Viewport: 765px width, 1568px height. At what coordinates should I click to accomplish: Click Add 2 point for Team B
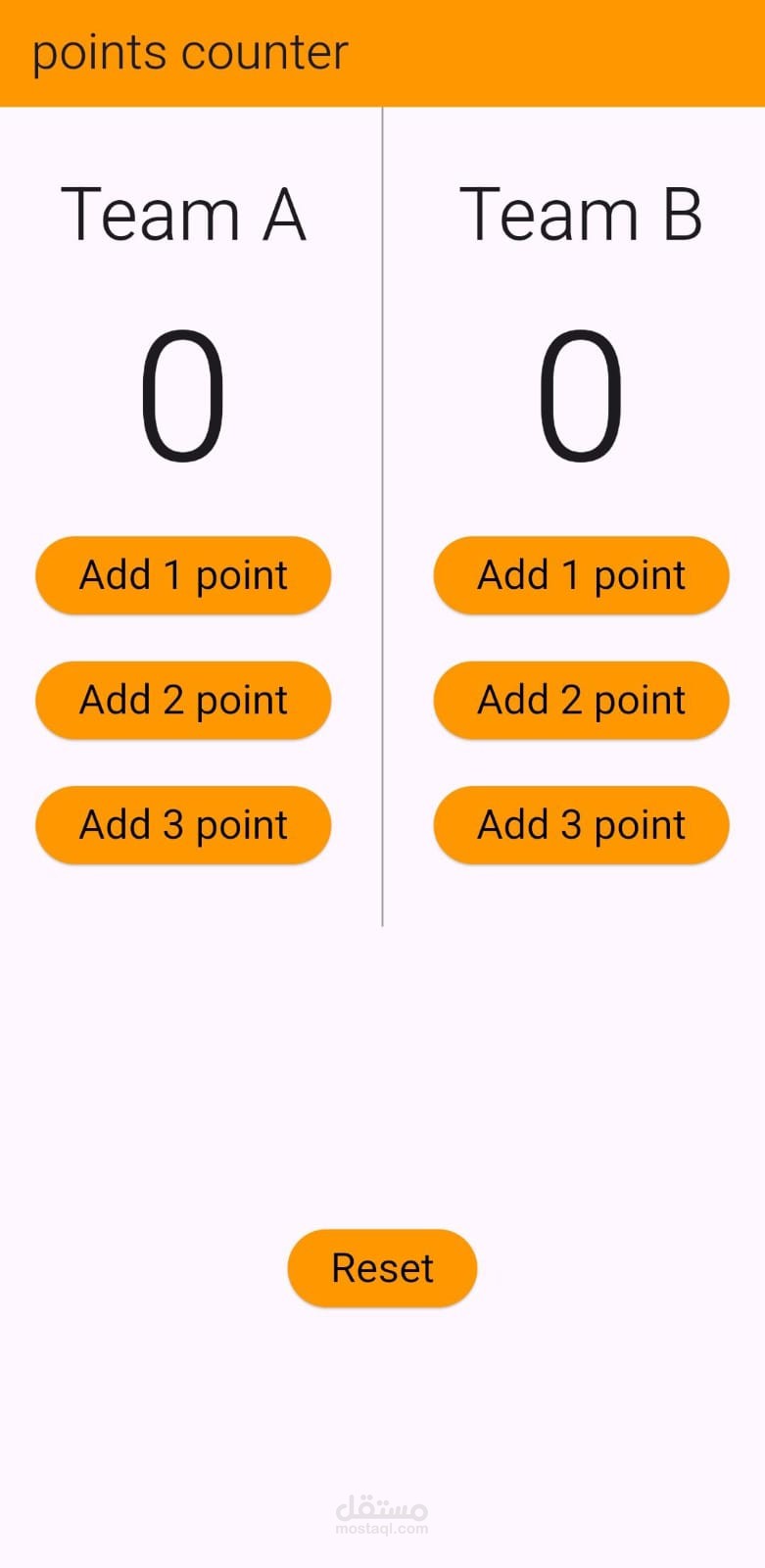click(x=581, y=700)
